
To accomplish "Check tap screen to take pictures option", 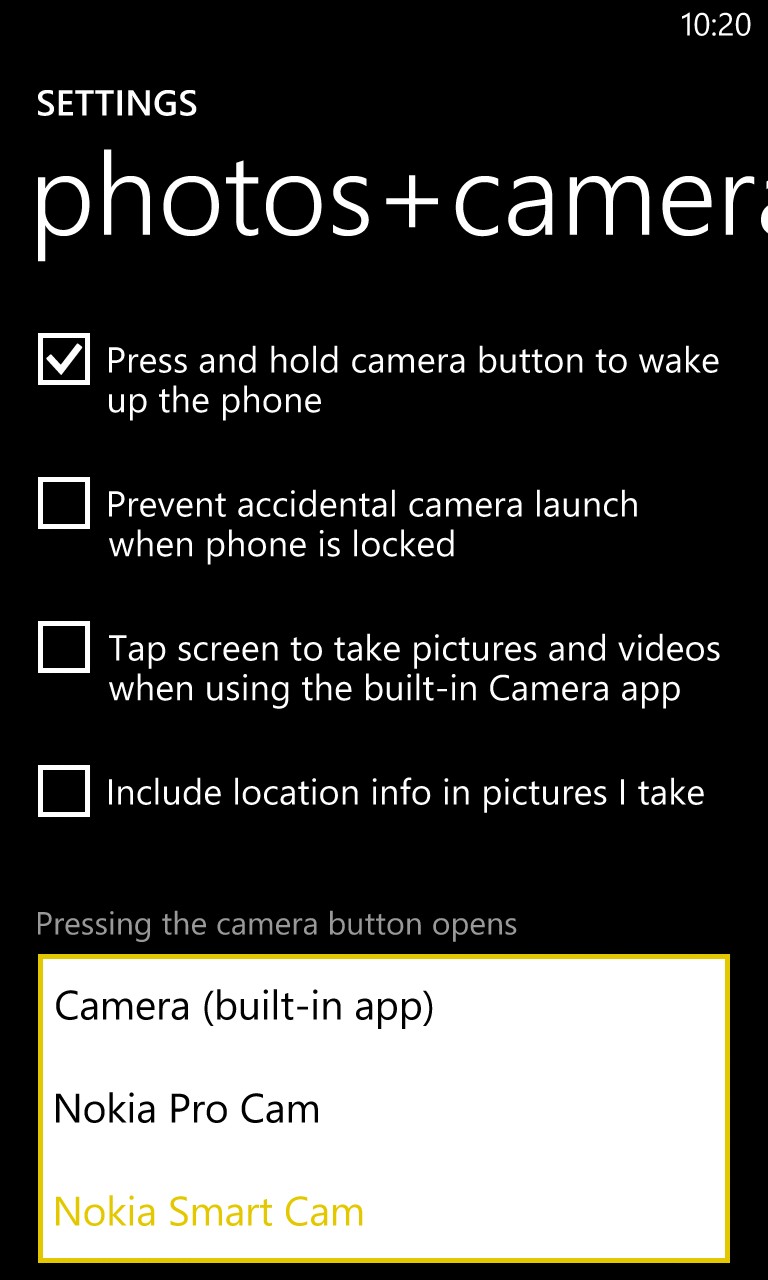I will click(x=64, y=647).
